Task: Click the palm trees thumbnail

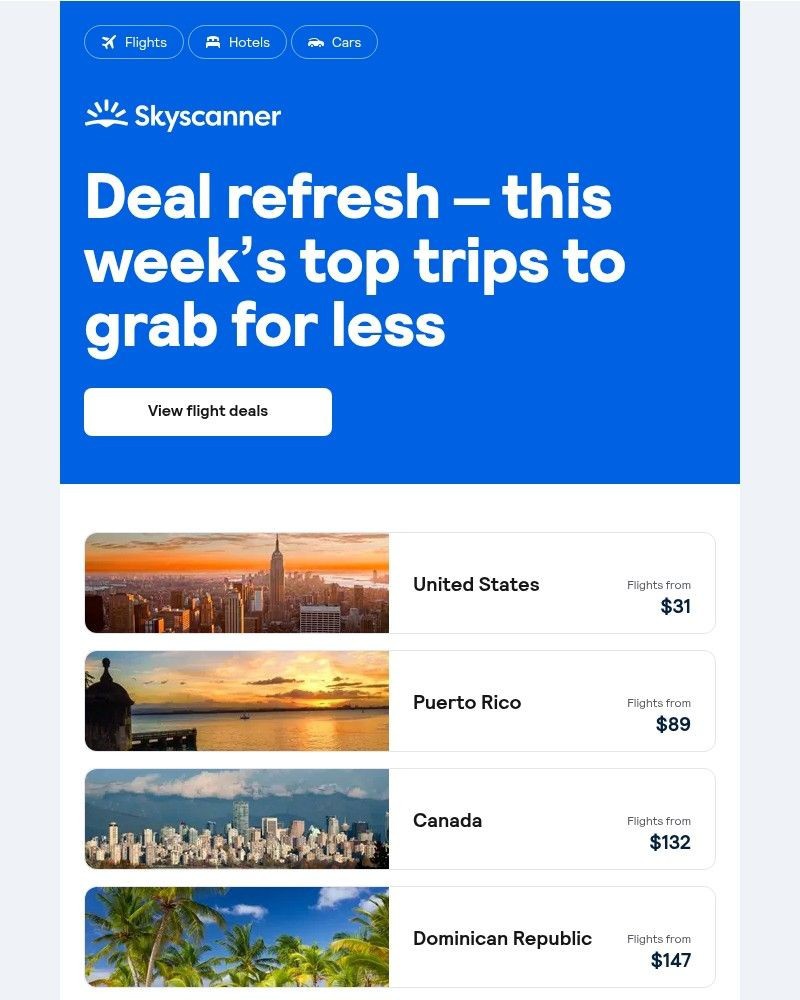Action: (236, 937)
